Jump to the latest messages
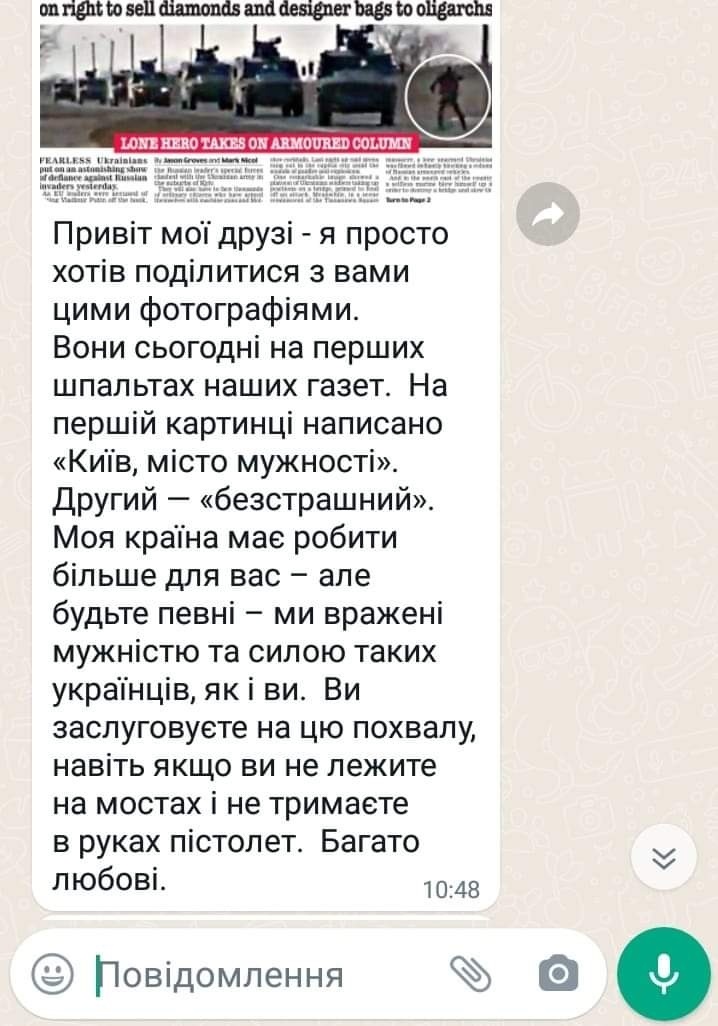 click(664, 858)
